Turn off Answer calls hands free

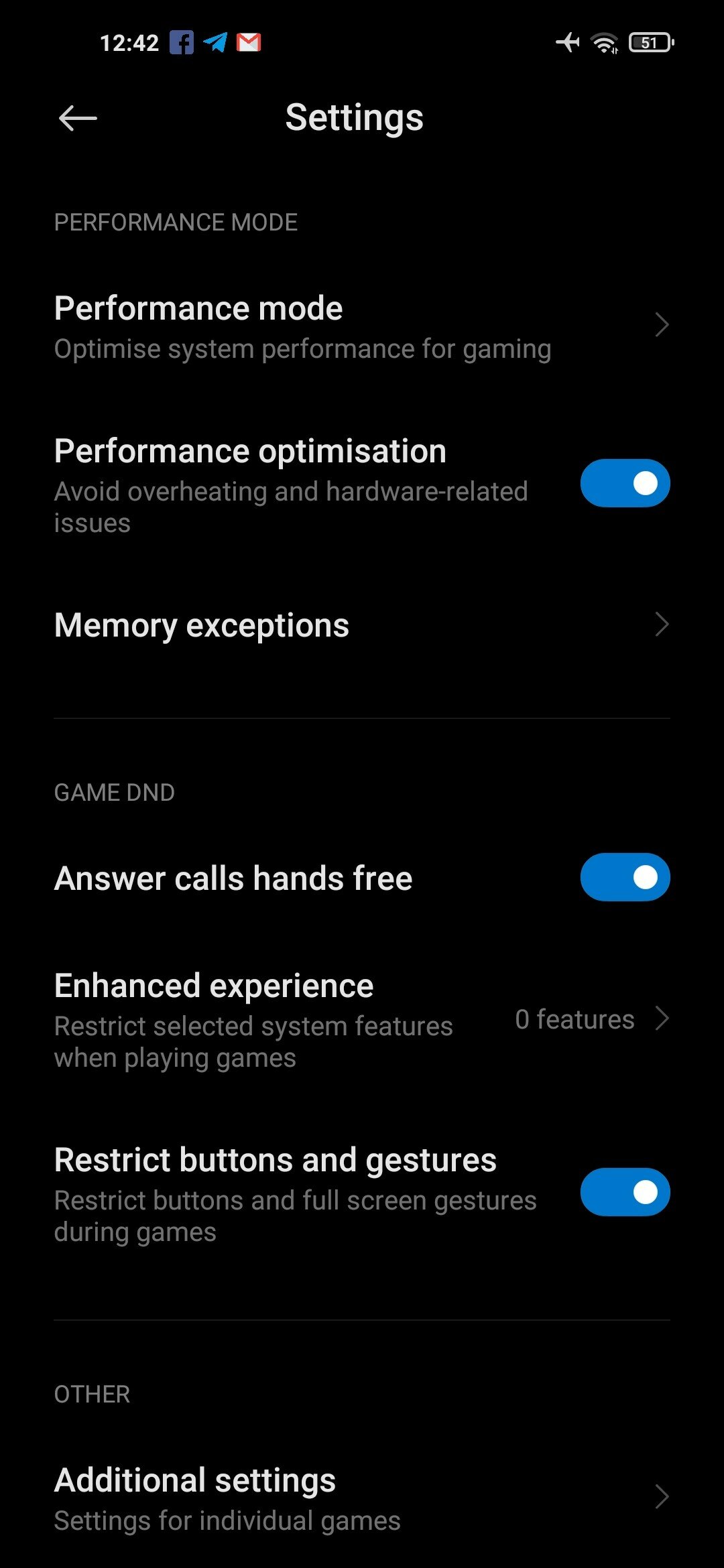(625, 877)
